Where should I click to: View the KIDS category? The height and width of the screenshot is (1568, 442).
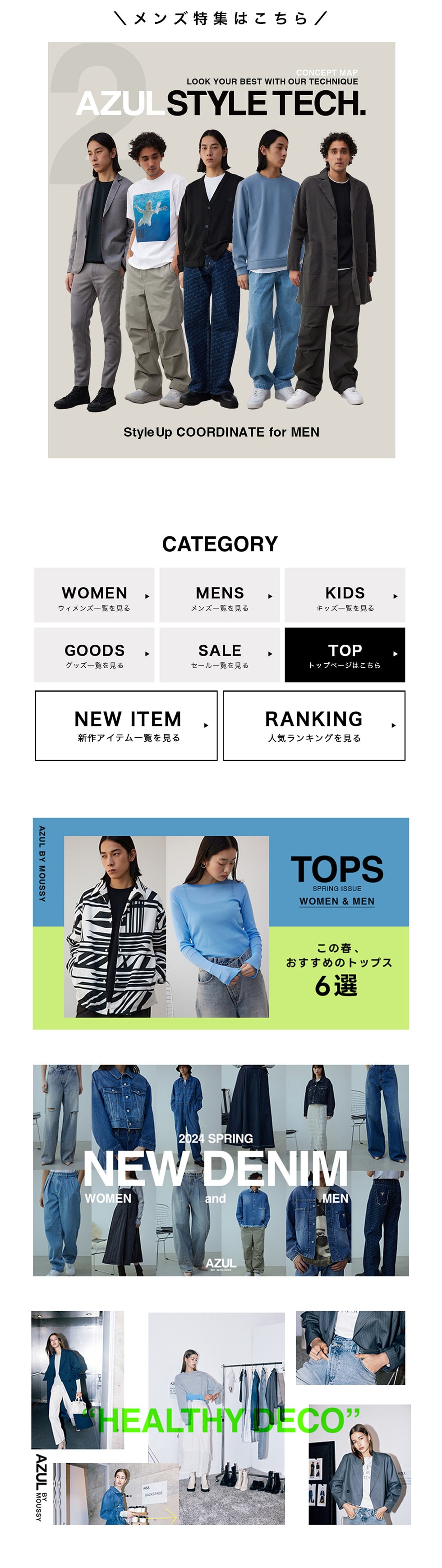(x=345, y=596)
